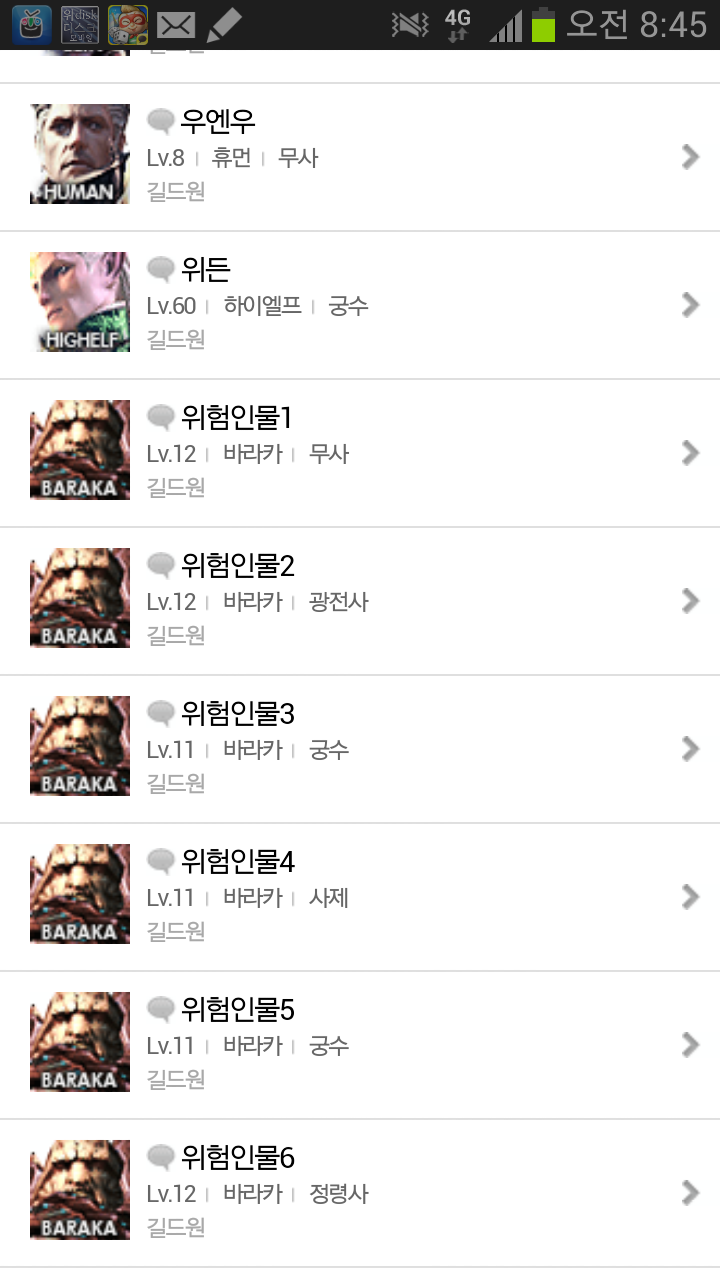Image resolution: width=720 pixels, height=1280 pixels.
Task: Select the Lv.60 archer 위든 list entry
Action: coord(360,301)
